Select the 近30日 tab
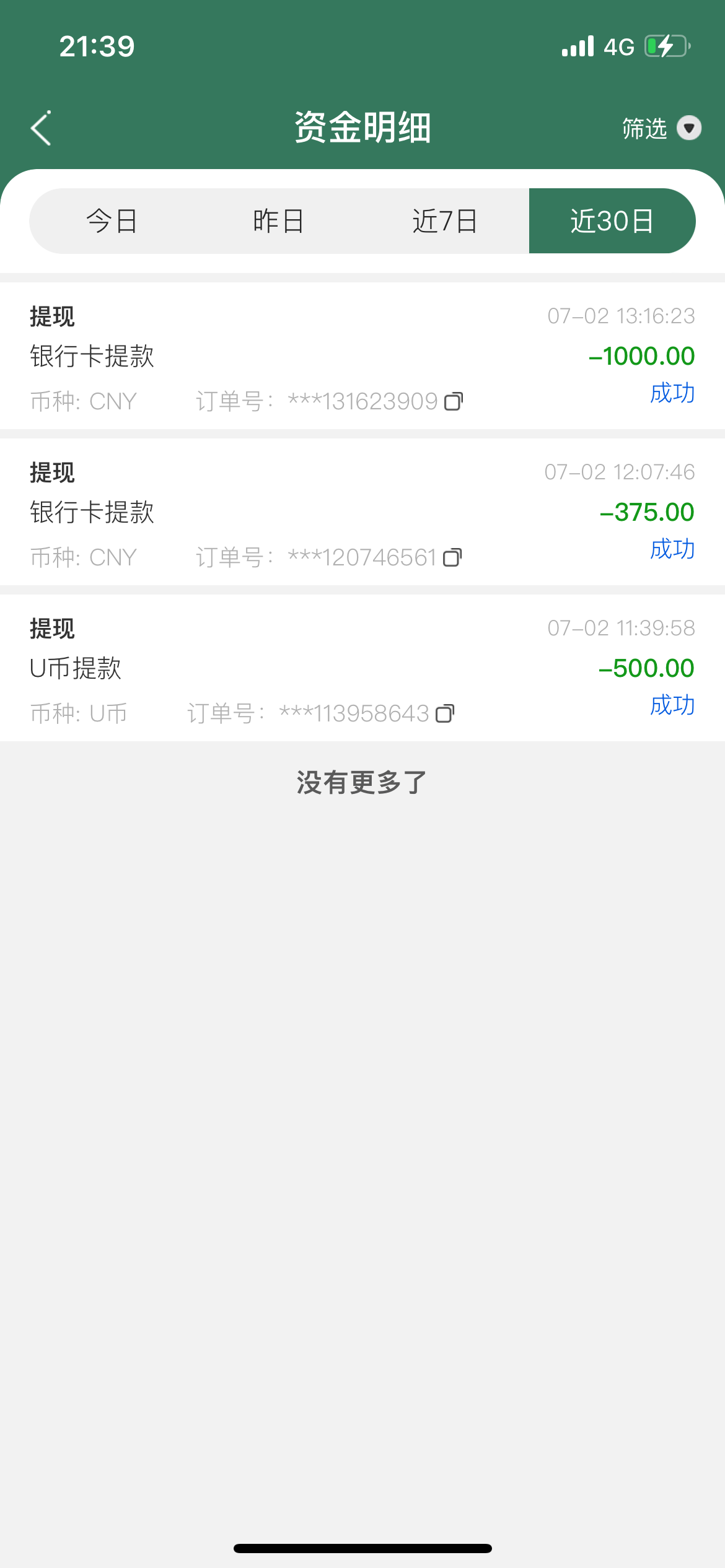 (x=612, y=221)
